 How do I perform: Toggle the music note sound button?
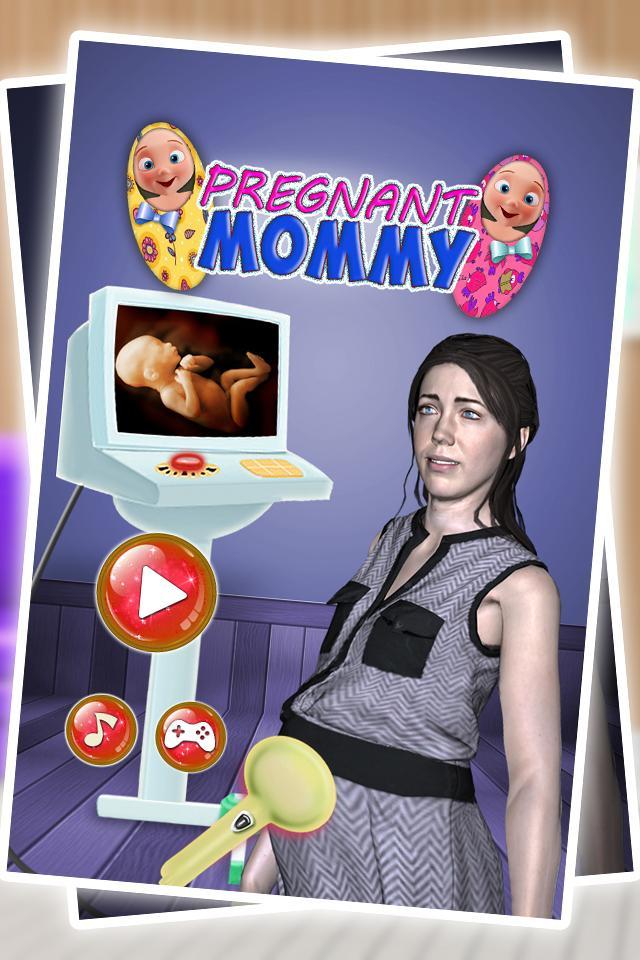[101, 729]
